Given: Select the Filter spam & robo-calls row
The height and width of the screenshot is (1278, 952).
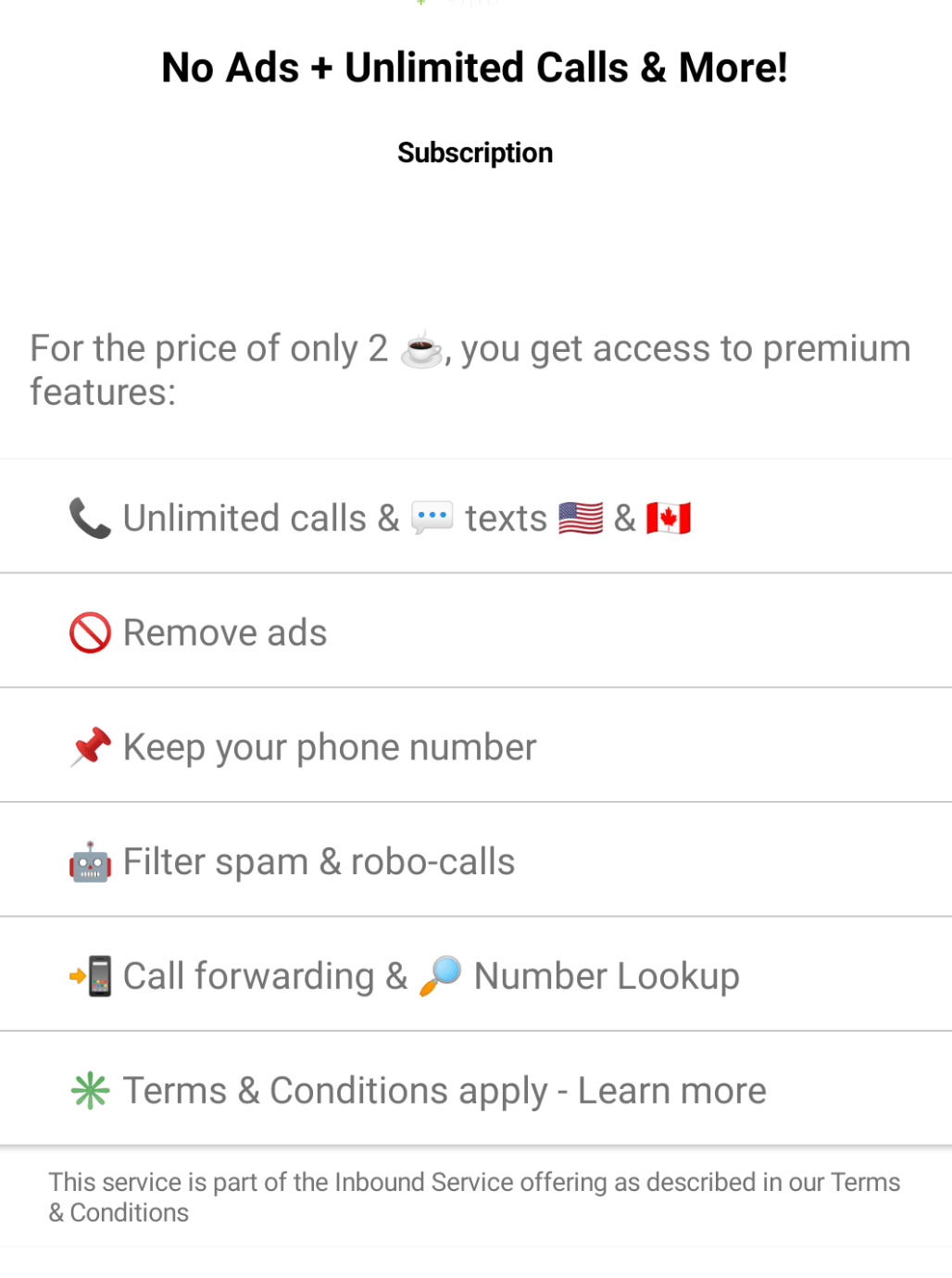Looking at the screenshot, I should coord(474,860).
